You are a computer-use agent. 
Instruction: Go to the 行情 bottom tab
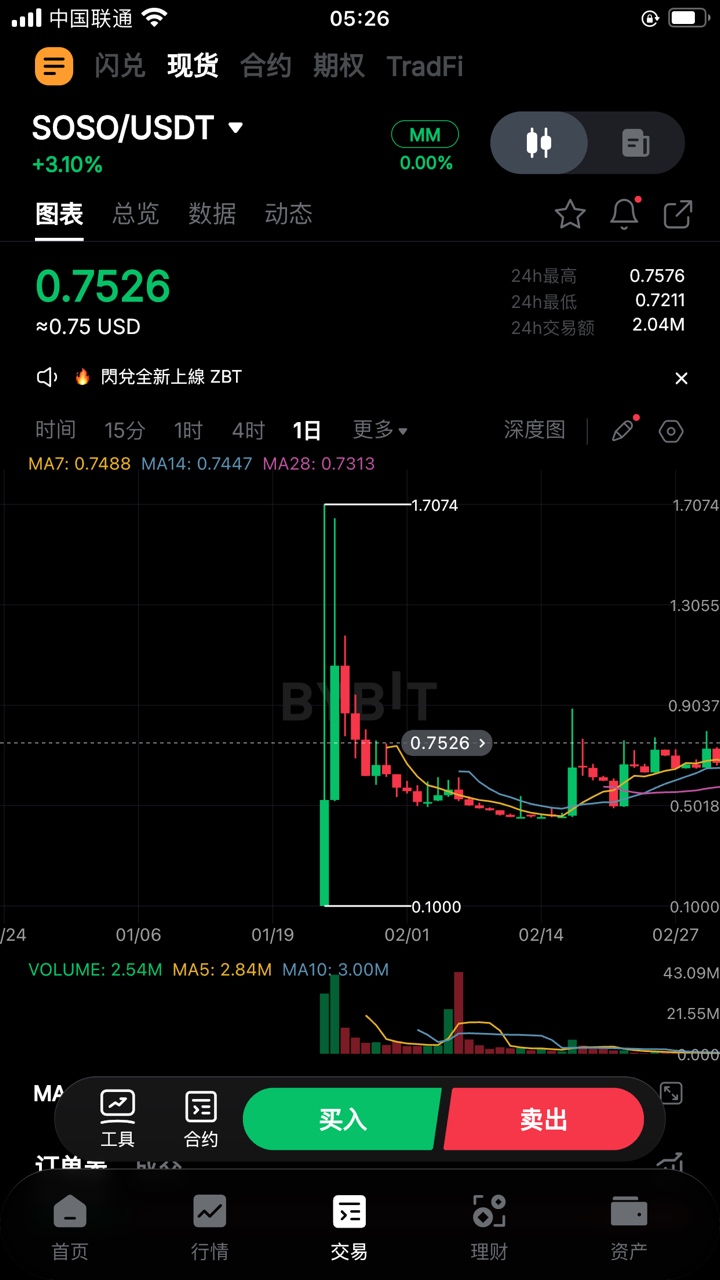point(210,1226)
